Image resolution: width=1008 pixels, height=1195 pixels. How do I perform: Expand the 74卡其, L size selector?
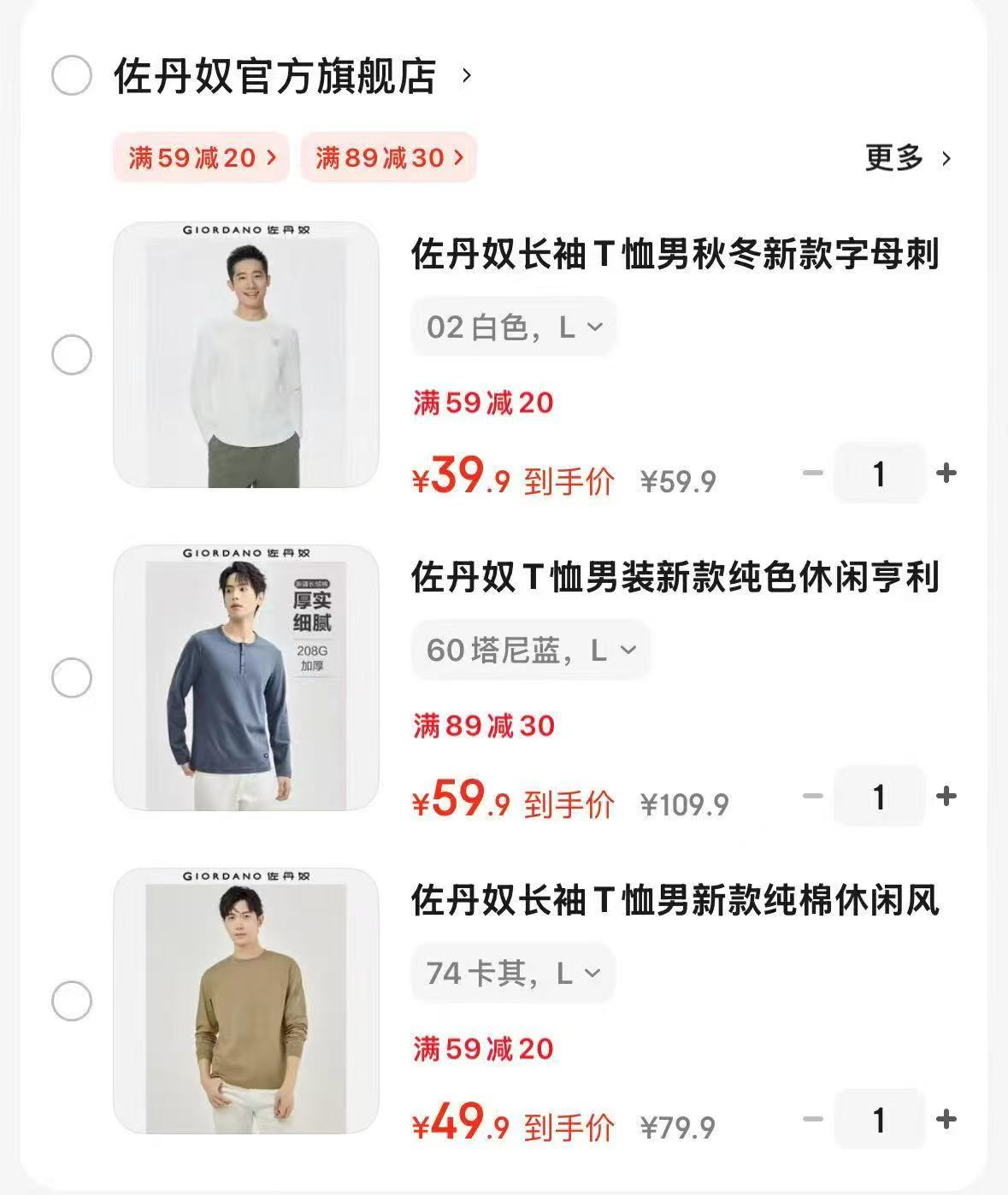click(512, 973)
